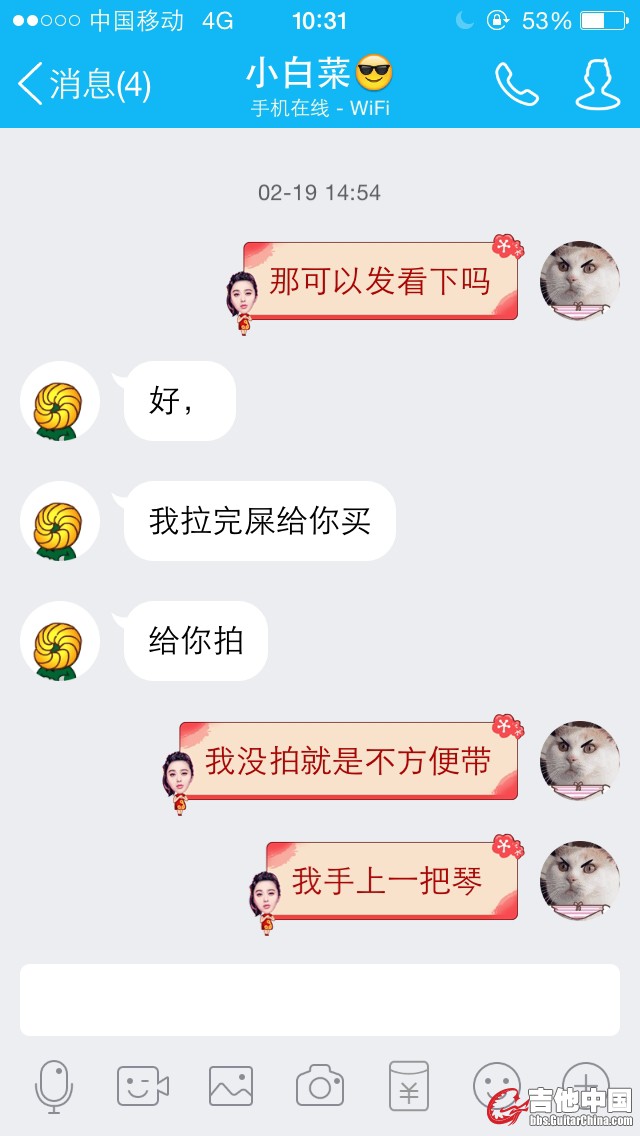Start a video call from toolbar
The image size is (640, 1136).
point(142,1086)
